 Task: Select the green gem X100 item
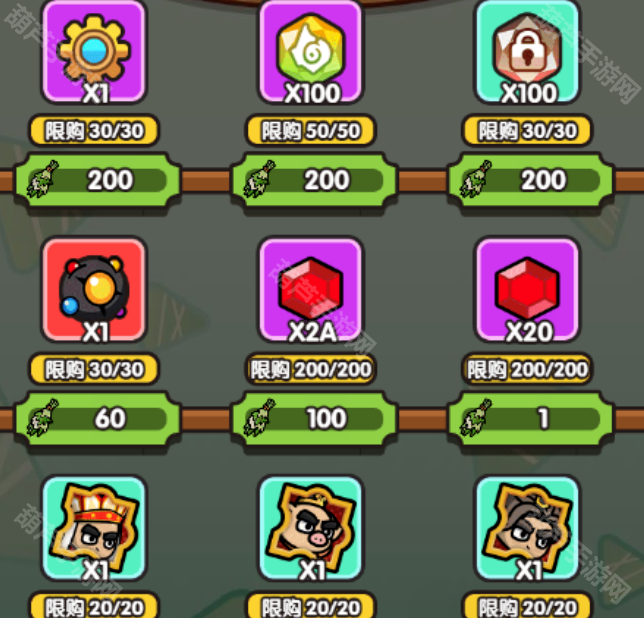[311, 50]
